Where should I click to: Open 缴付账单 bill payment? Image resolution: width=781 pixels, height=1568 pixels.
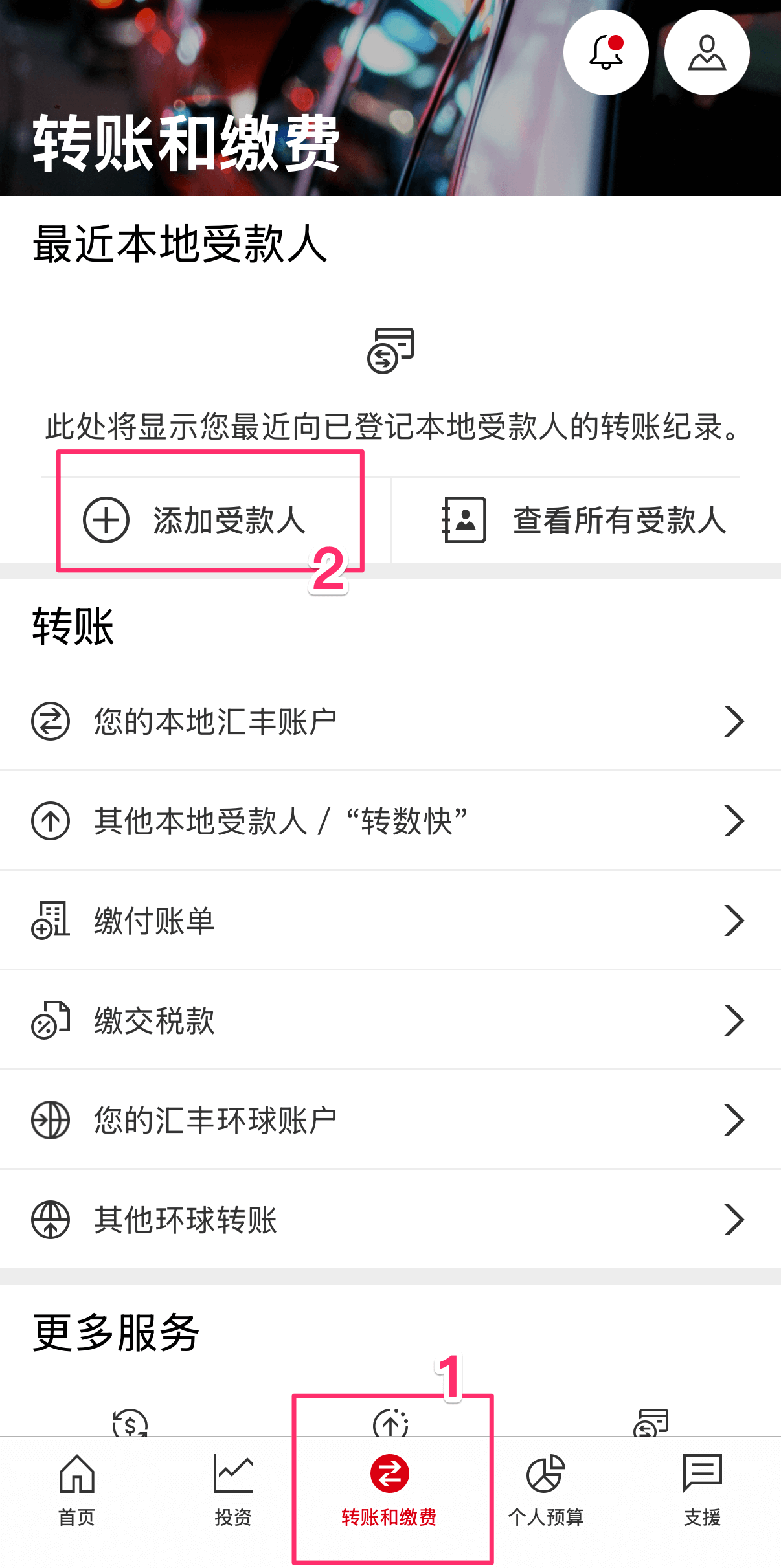click(389, 921)
